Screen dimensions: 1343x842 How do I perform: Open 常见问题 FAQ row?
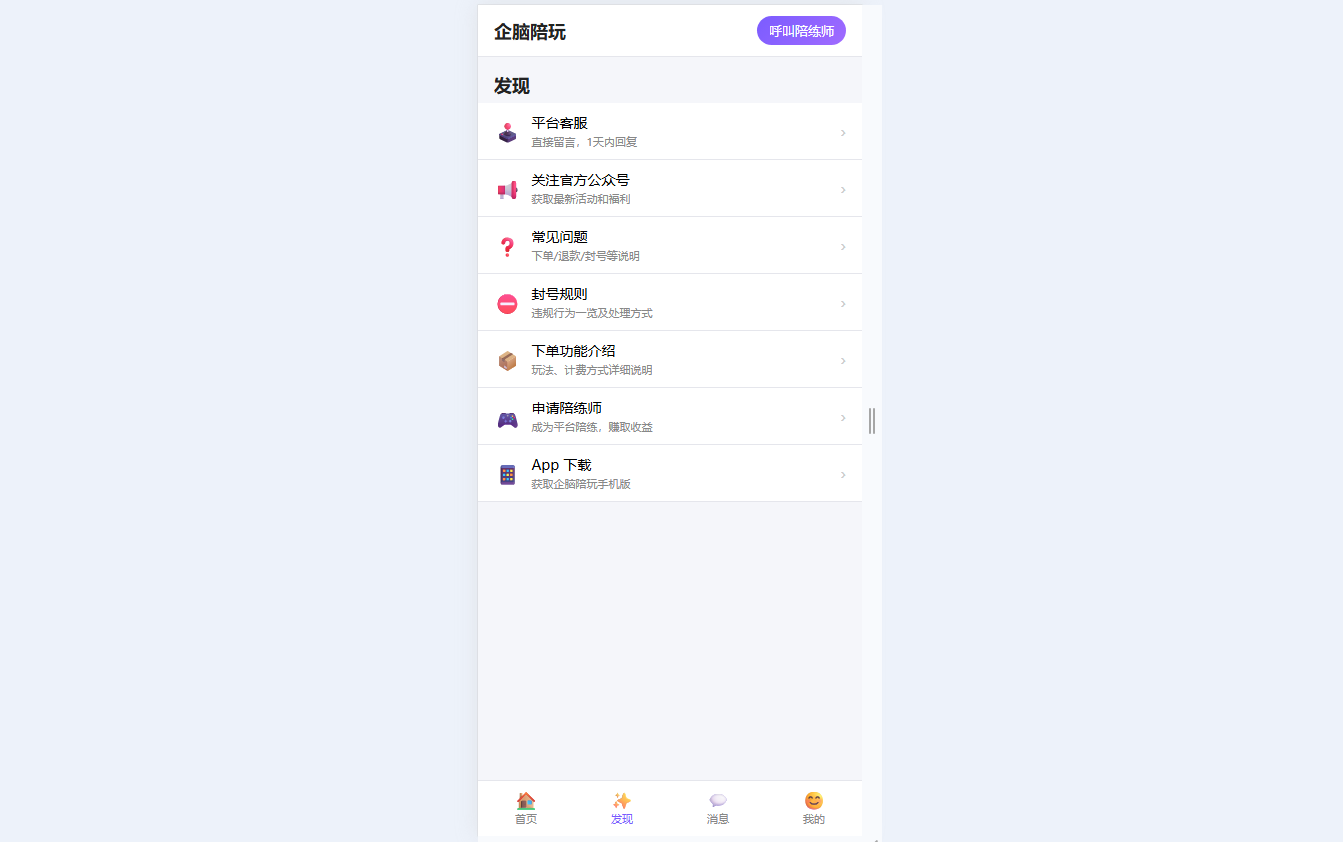click(669, 246)
